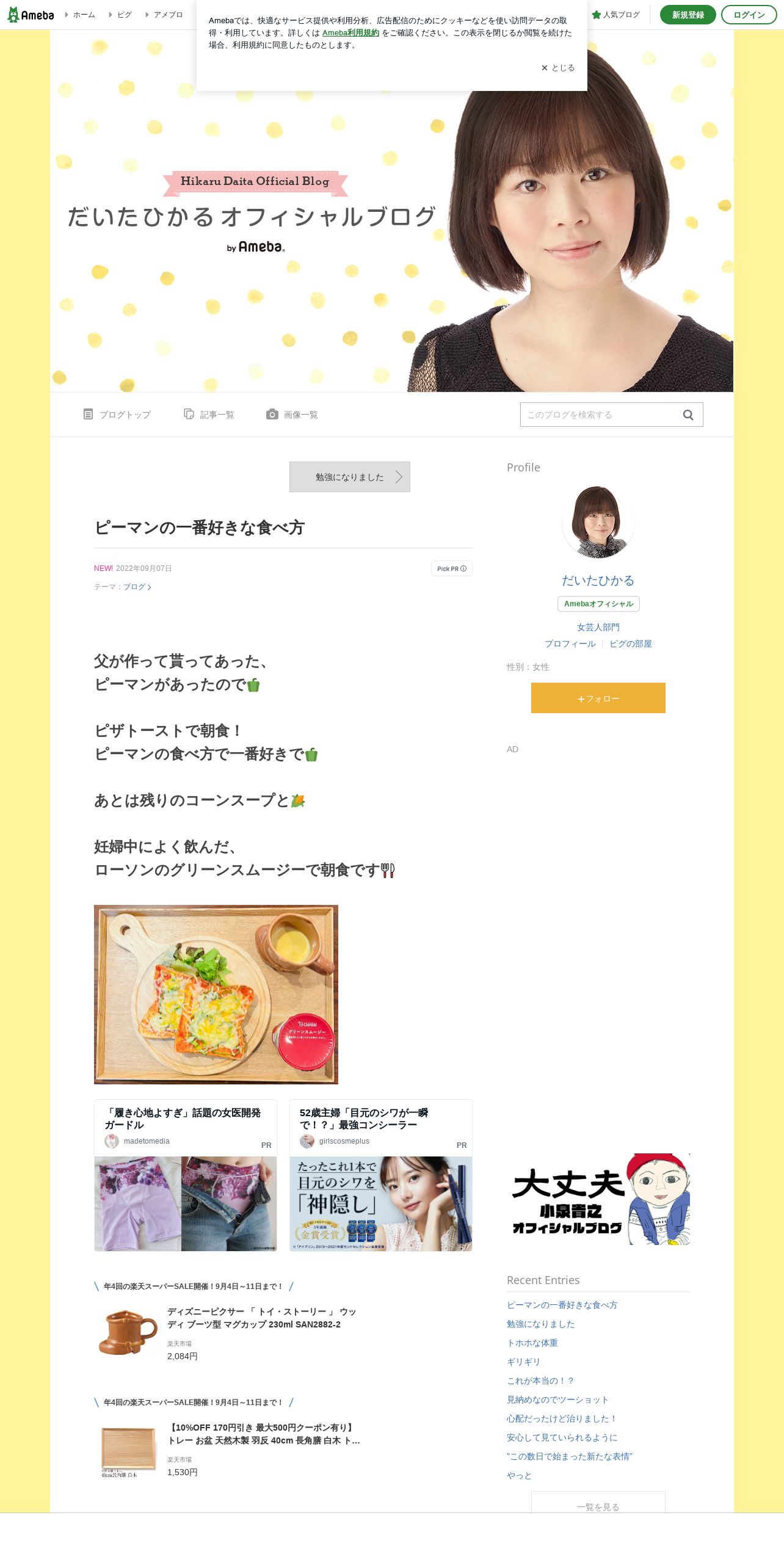Open the madetomedia girdle PR card
This screenshot has width=784, height=1568.
(186, 1175)
